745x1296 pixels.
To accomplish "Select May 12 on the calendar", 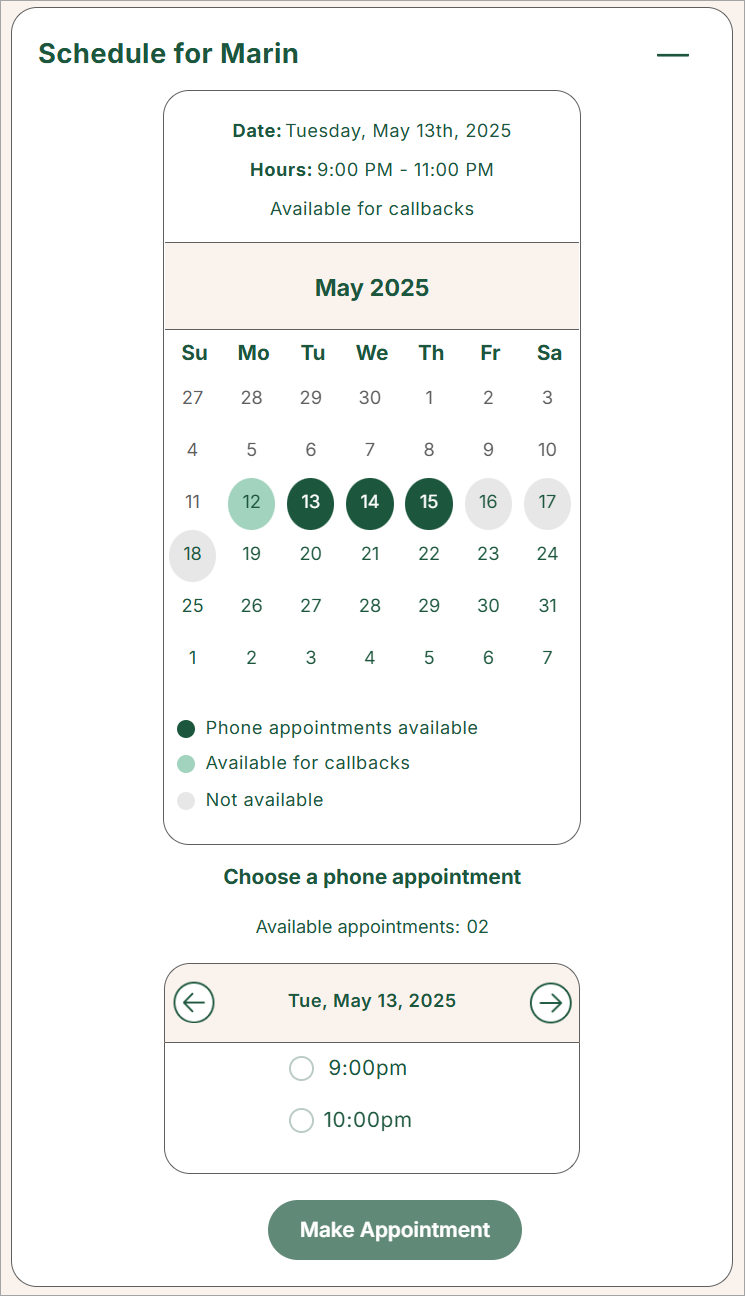I will [251, 502].
